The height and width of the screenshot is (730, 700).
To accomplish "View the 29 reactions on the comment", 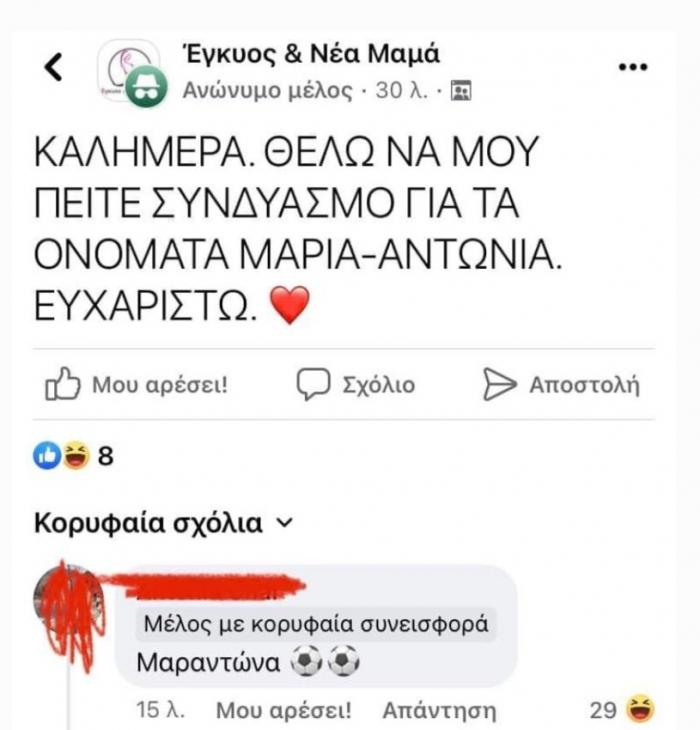I will [x=620, y=711].
